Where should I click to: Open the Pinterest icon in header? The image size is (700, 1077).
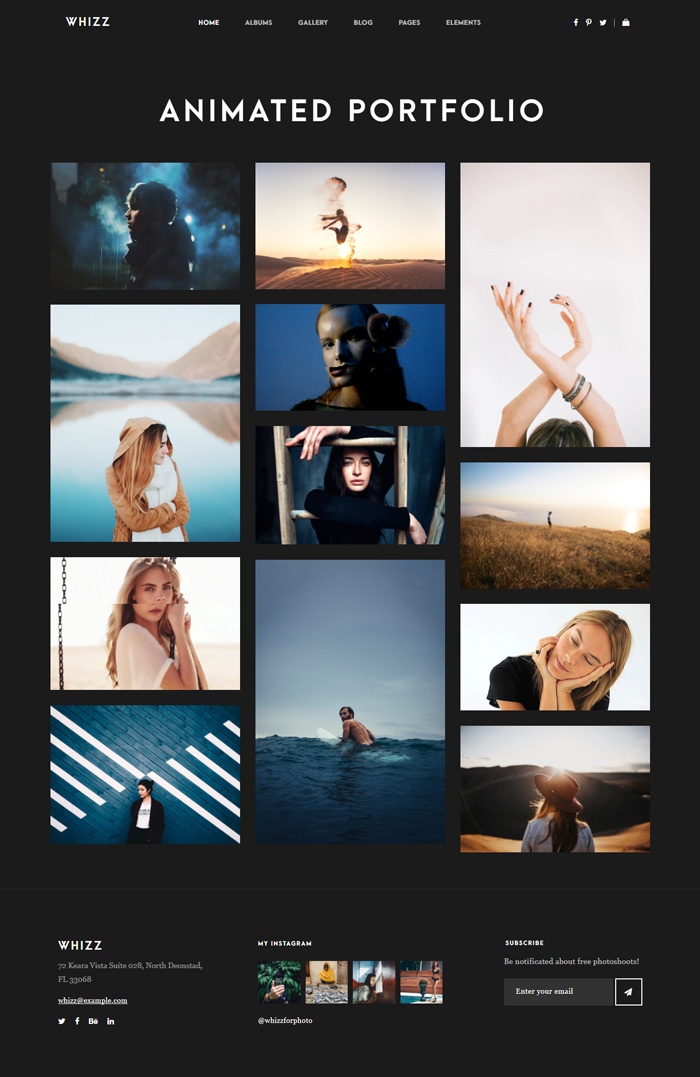[589, 22]
